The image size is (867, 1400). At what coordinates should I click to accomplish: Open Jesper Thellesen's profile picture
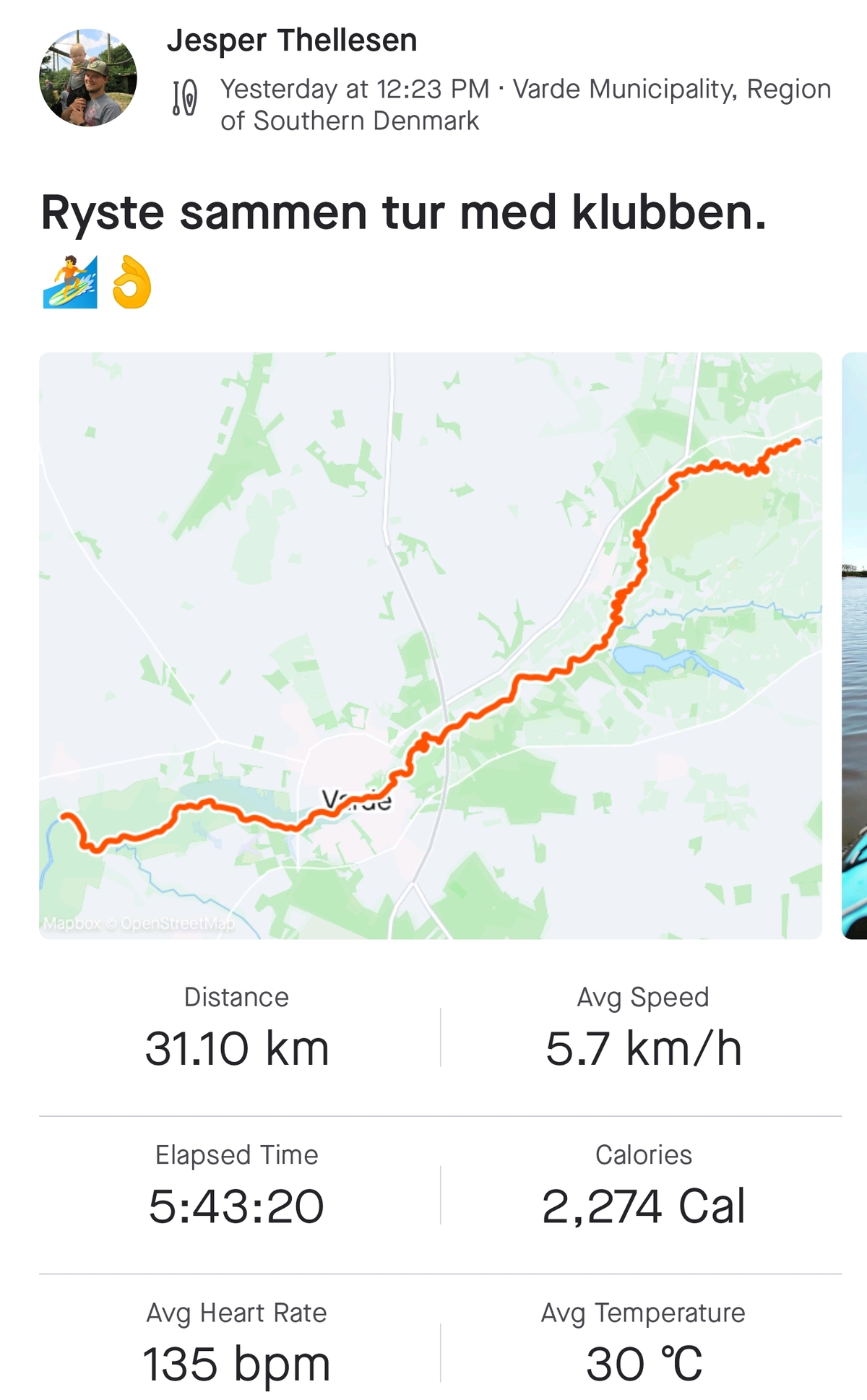pos(87,78)
